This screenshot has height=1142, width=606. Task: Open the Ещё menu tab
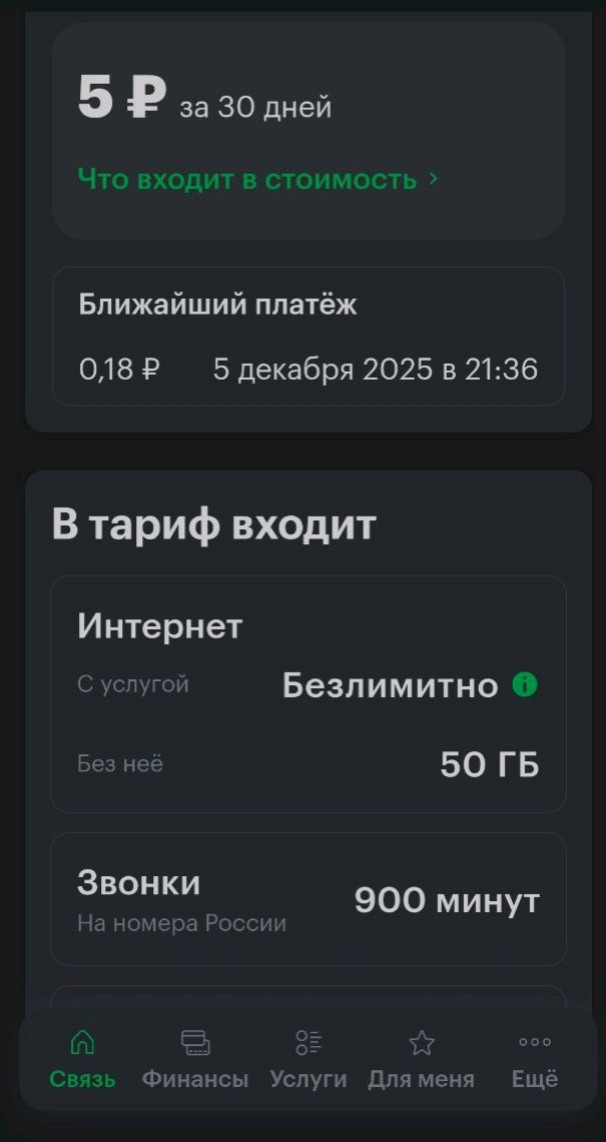click(535, 1059)
